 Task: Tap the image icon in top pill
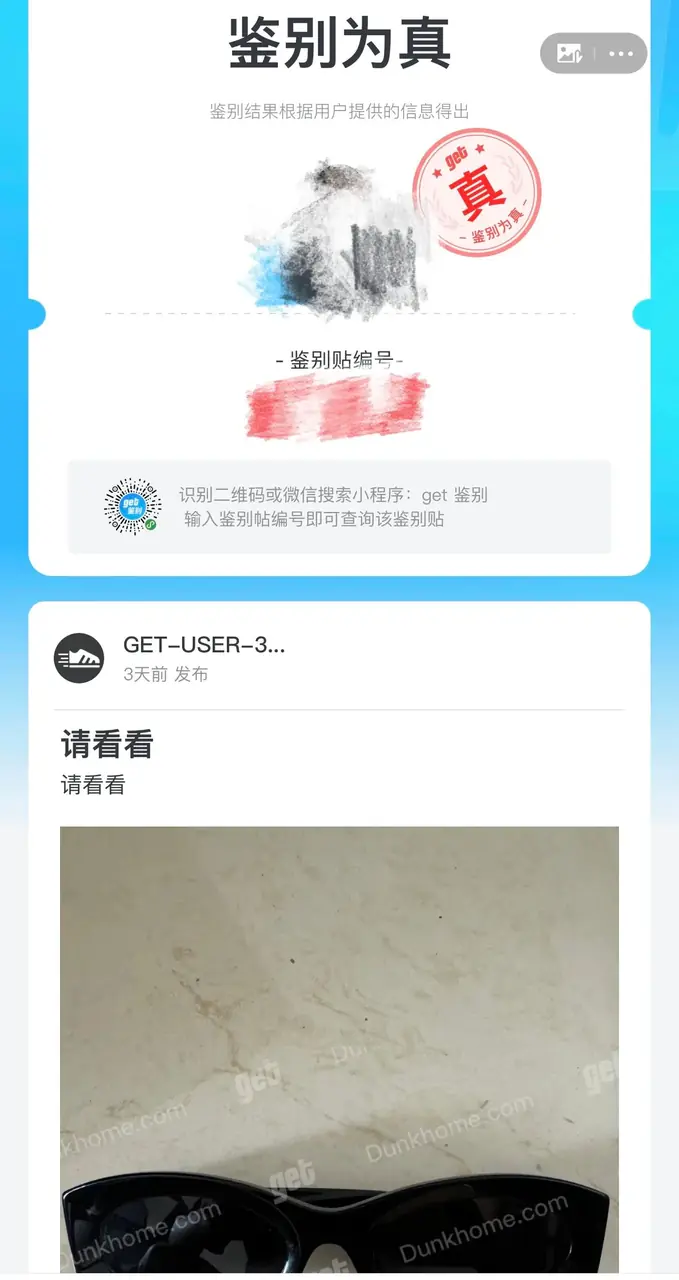coord(569,54)
